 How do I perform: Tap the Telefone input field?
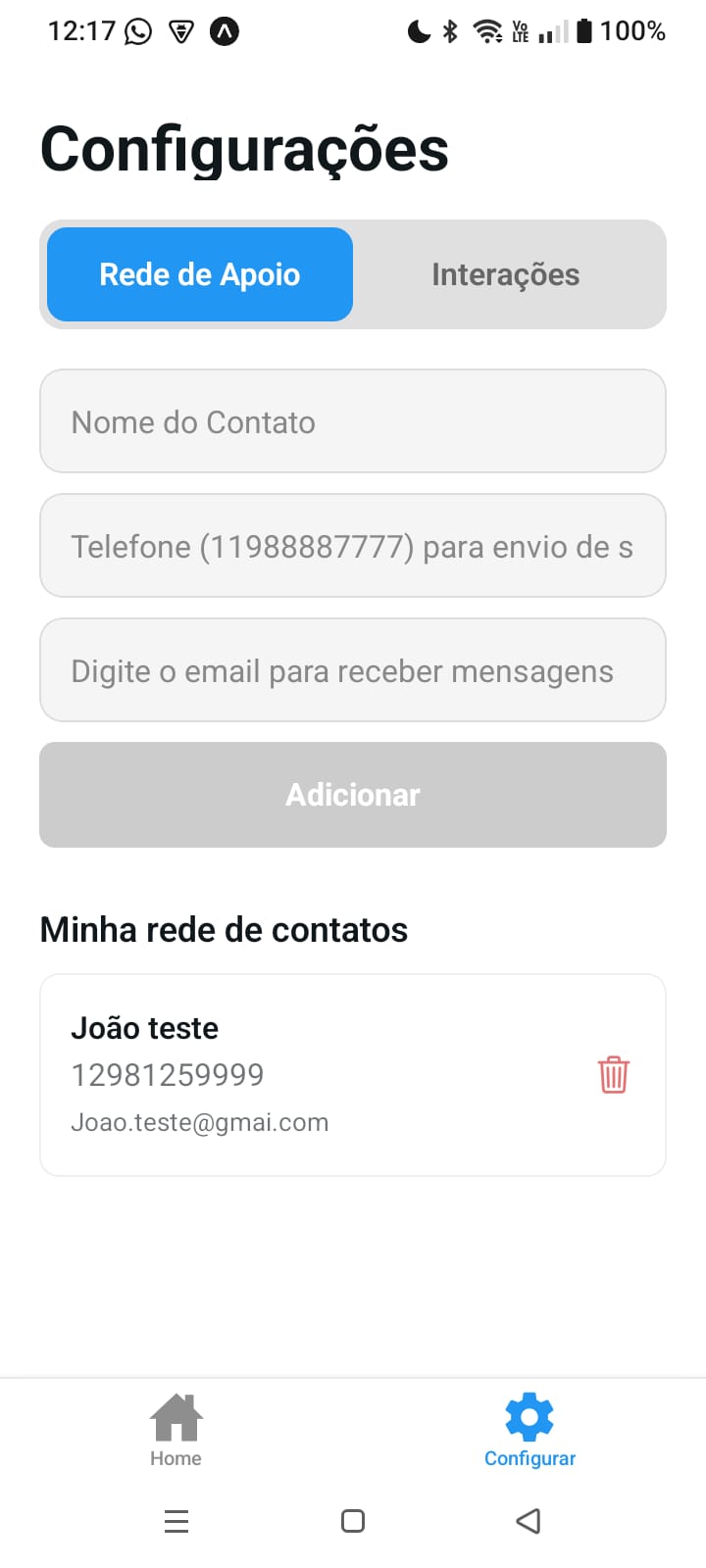click(353, 546)
